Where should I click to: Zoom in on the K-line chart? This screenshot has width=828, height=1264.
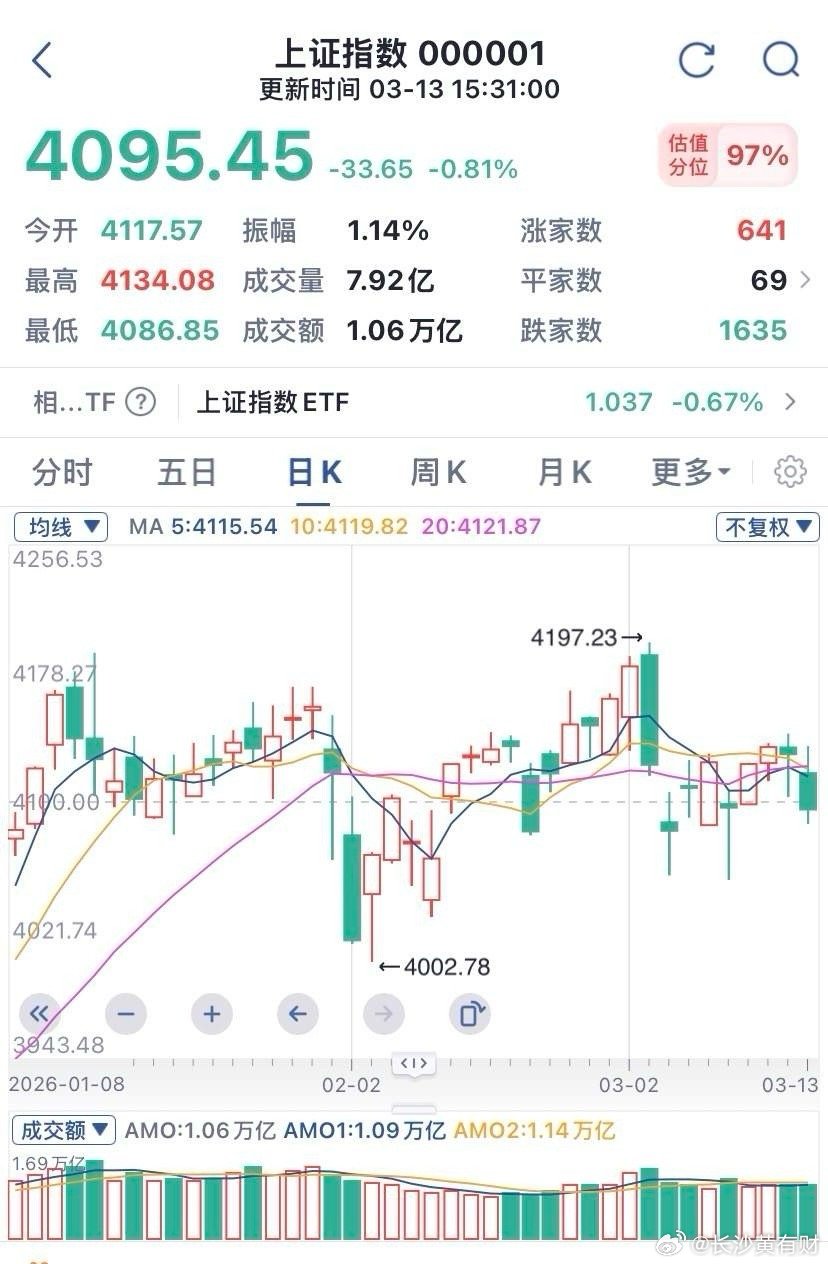coord(211,1014)
